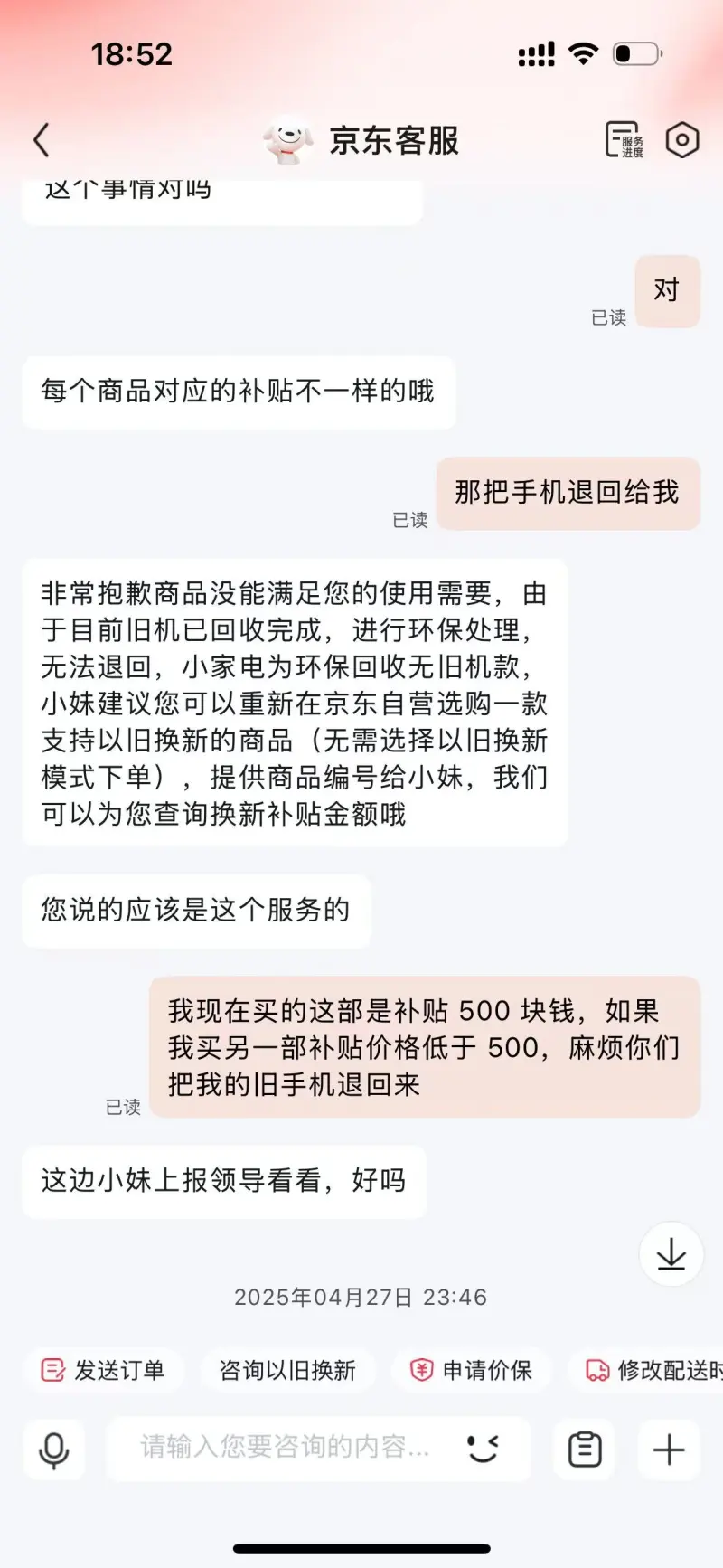Open chat settings hexagon icon
Viewport: 723px width, 1568px height.
682,140
